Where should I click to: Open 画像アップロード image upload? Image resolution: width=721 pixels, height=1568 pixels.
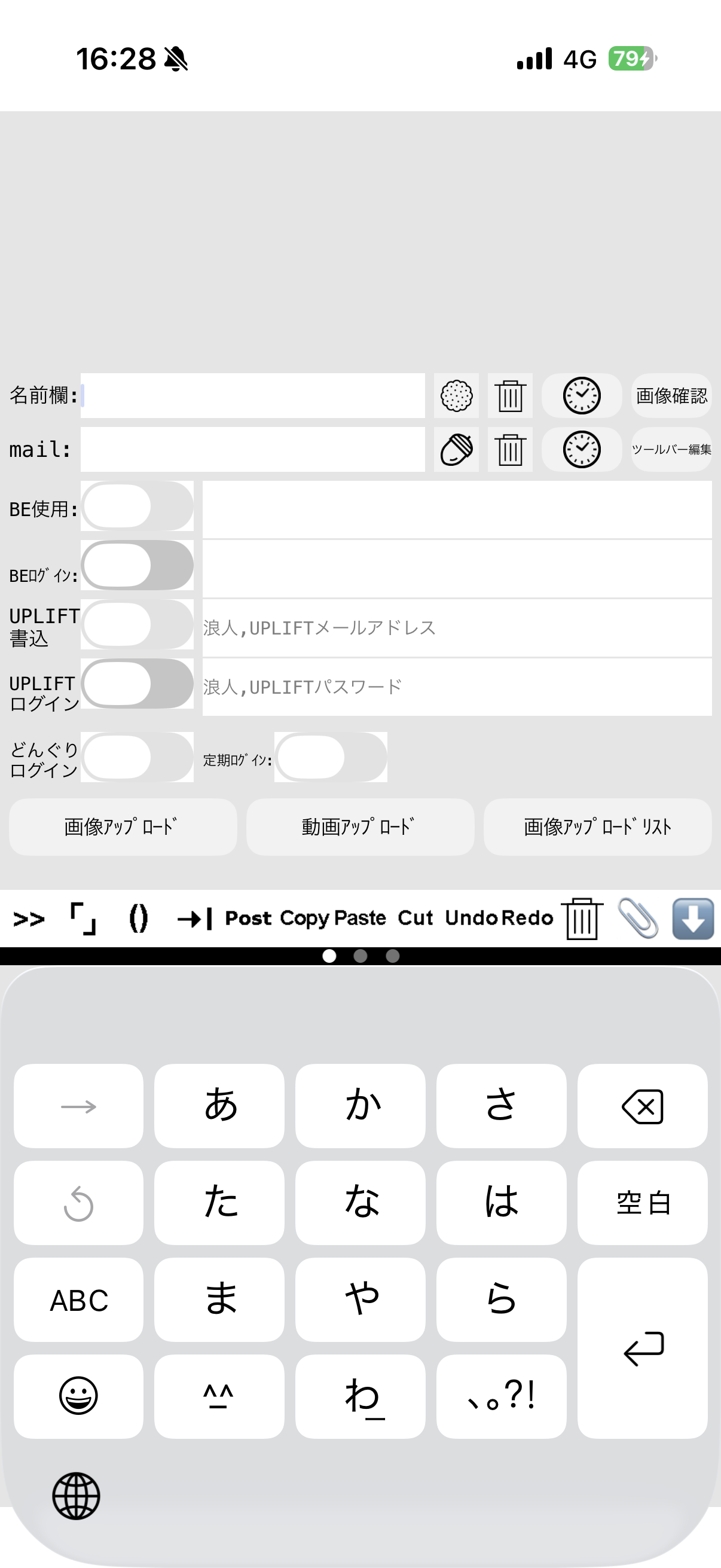point(123,826)
